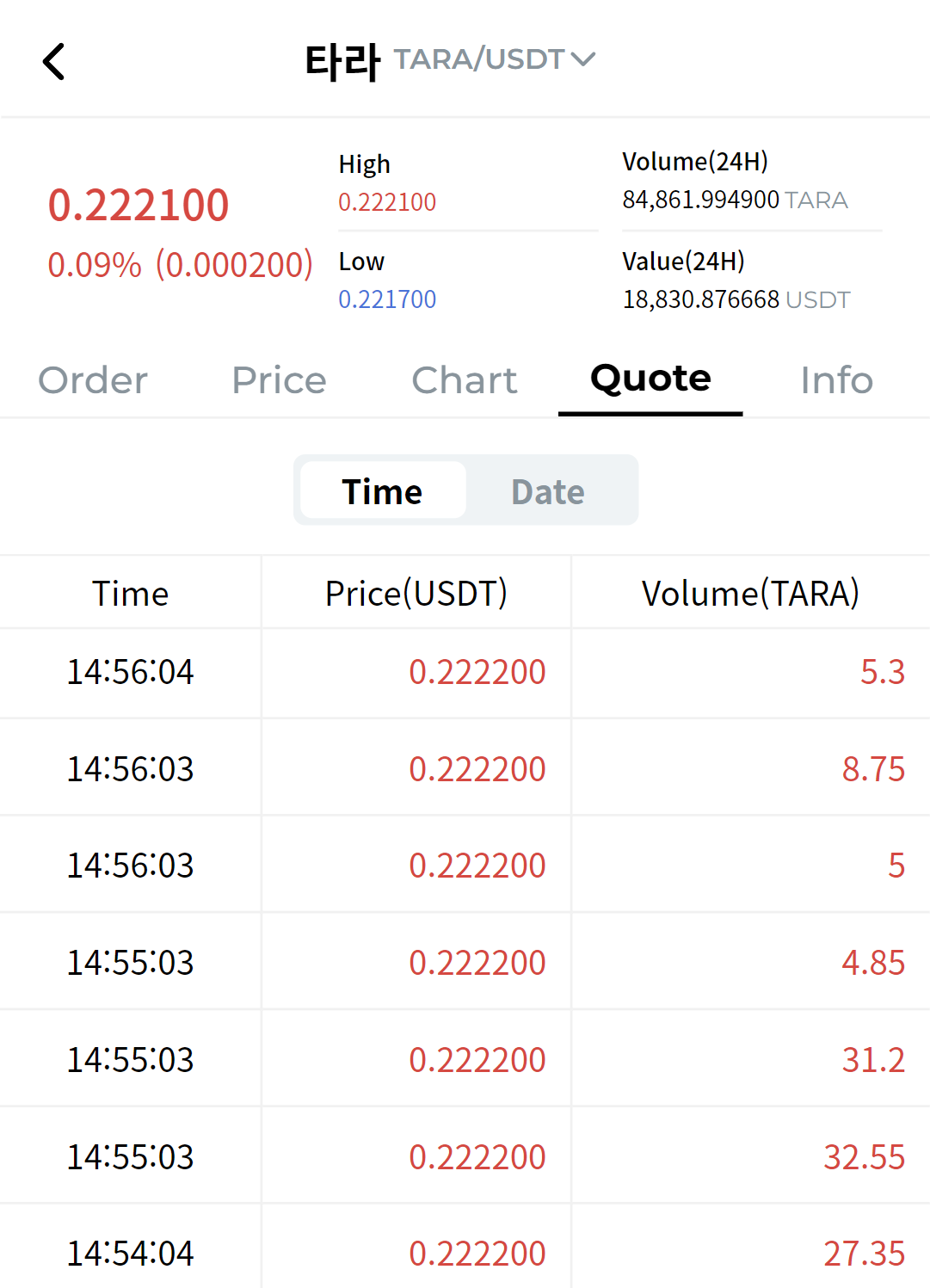Click the back arrow to exit trading pair
This screenshot has width=930, height=1288.
pos(54,61)
